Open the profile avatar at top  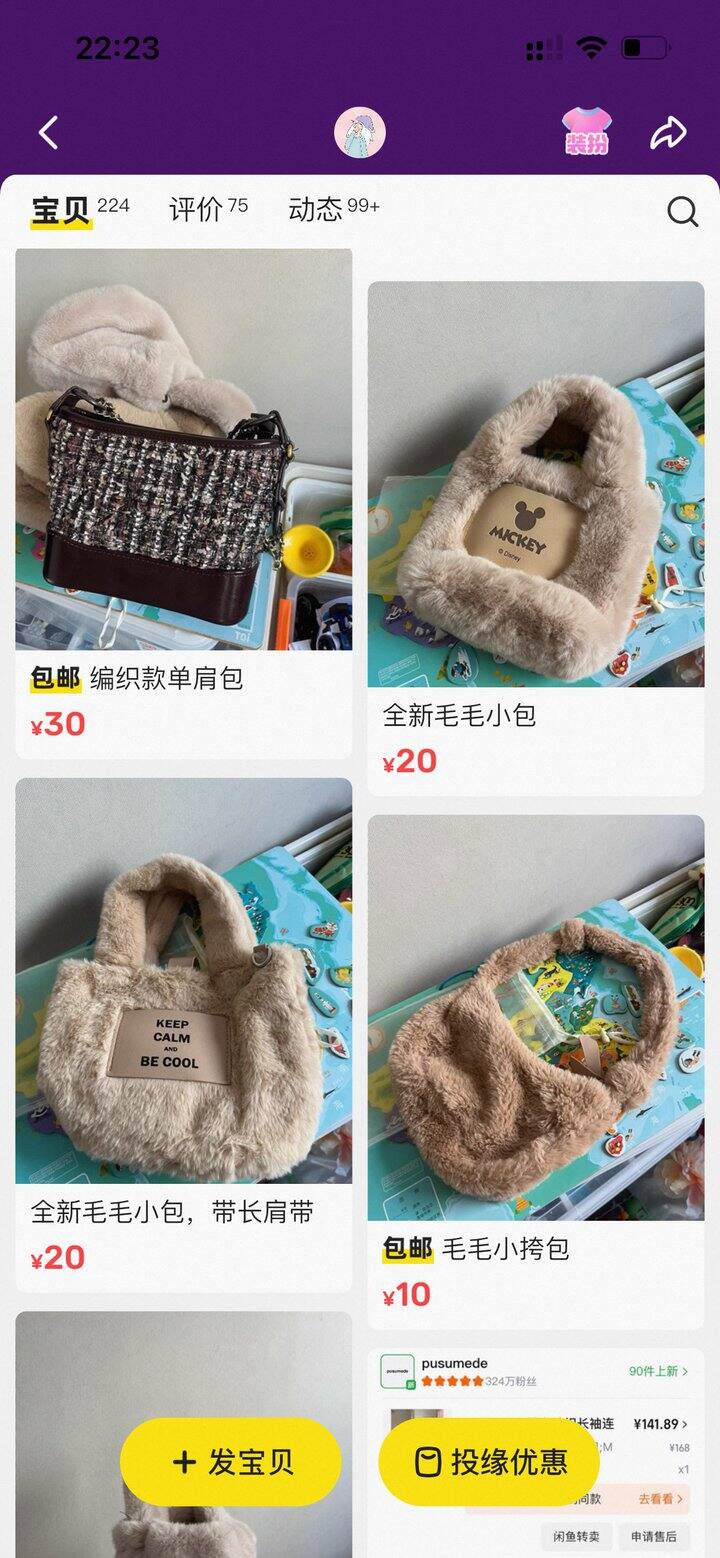(x=359, y=132)
